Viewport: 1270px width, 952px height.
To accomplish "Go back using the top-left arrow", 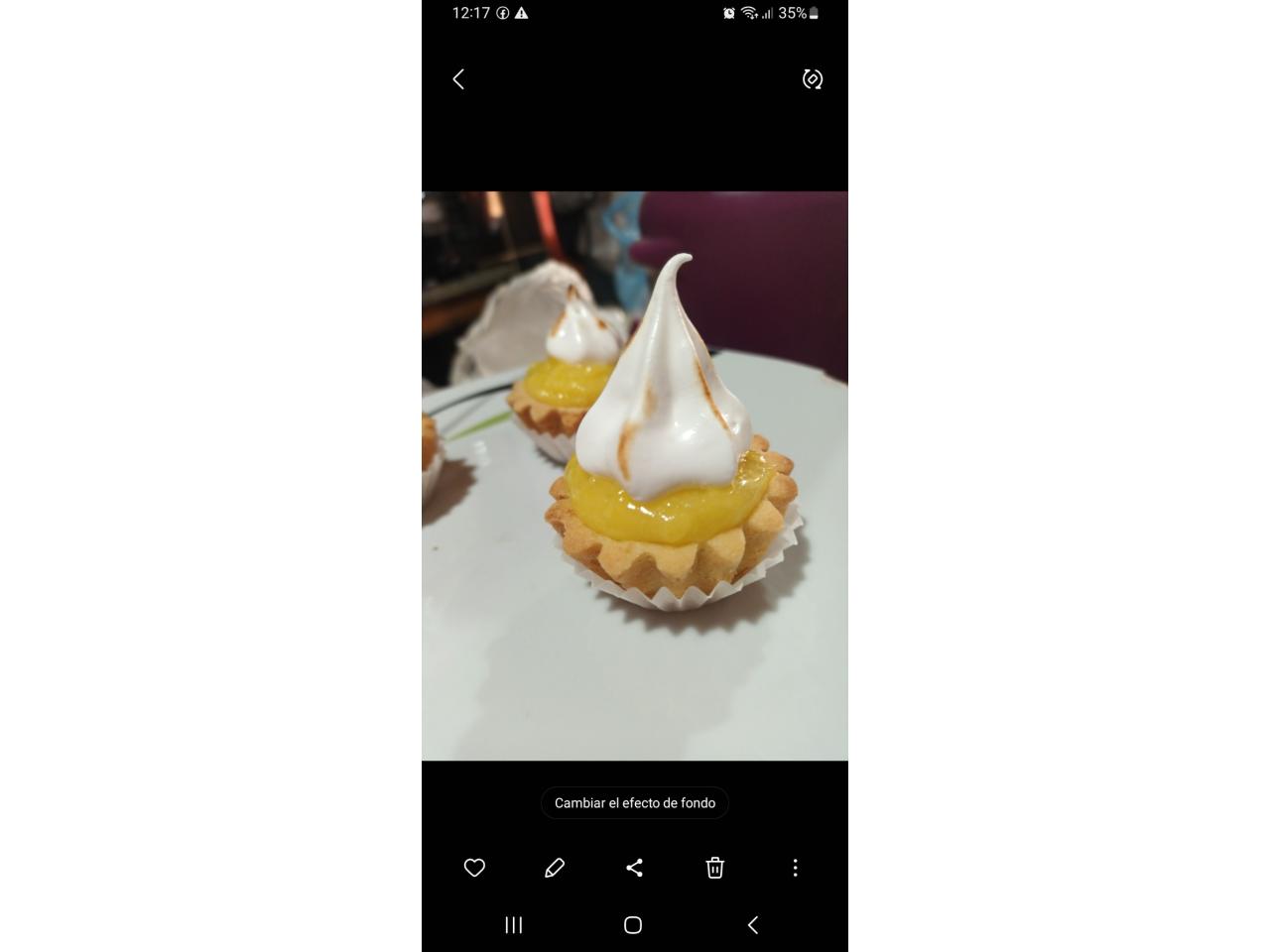I will coord(458,79).
